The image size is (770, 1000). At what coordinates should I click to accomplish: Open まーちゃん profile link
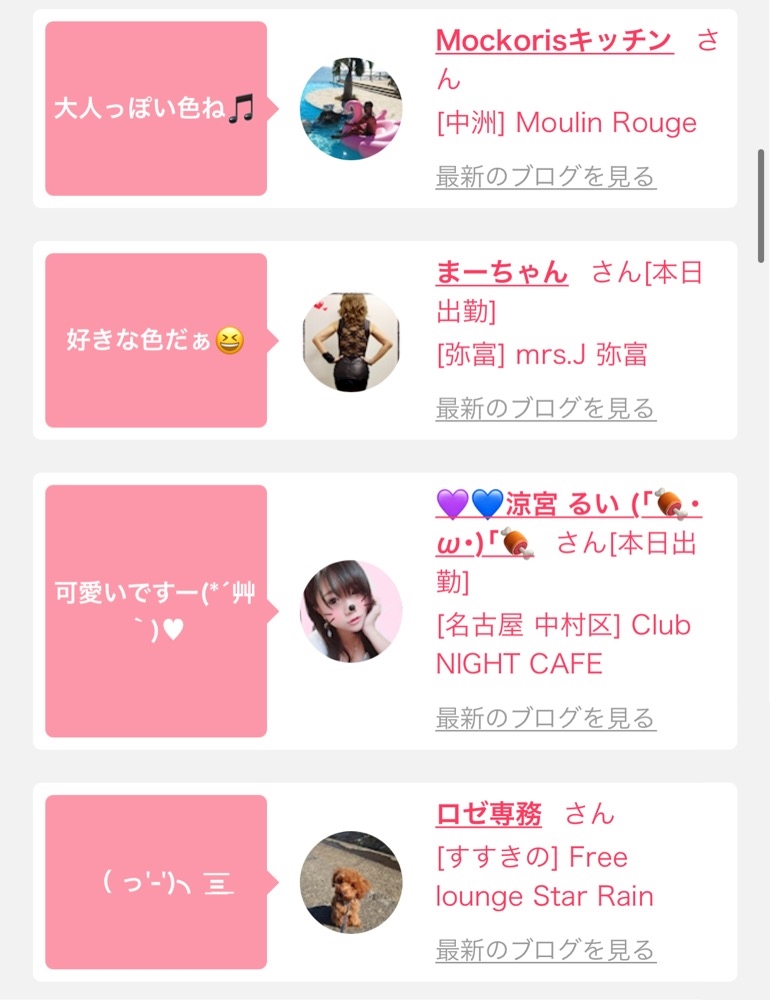point(501,272)
